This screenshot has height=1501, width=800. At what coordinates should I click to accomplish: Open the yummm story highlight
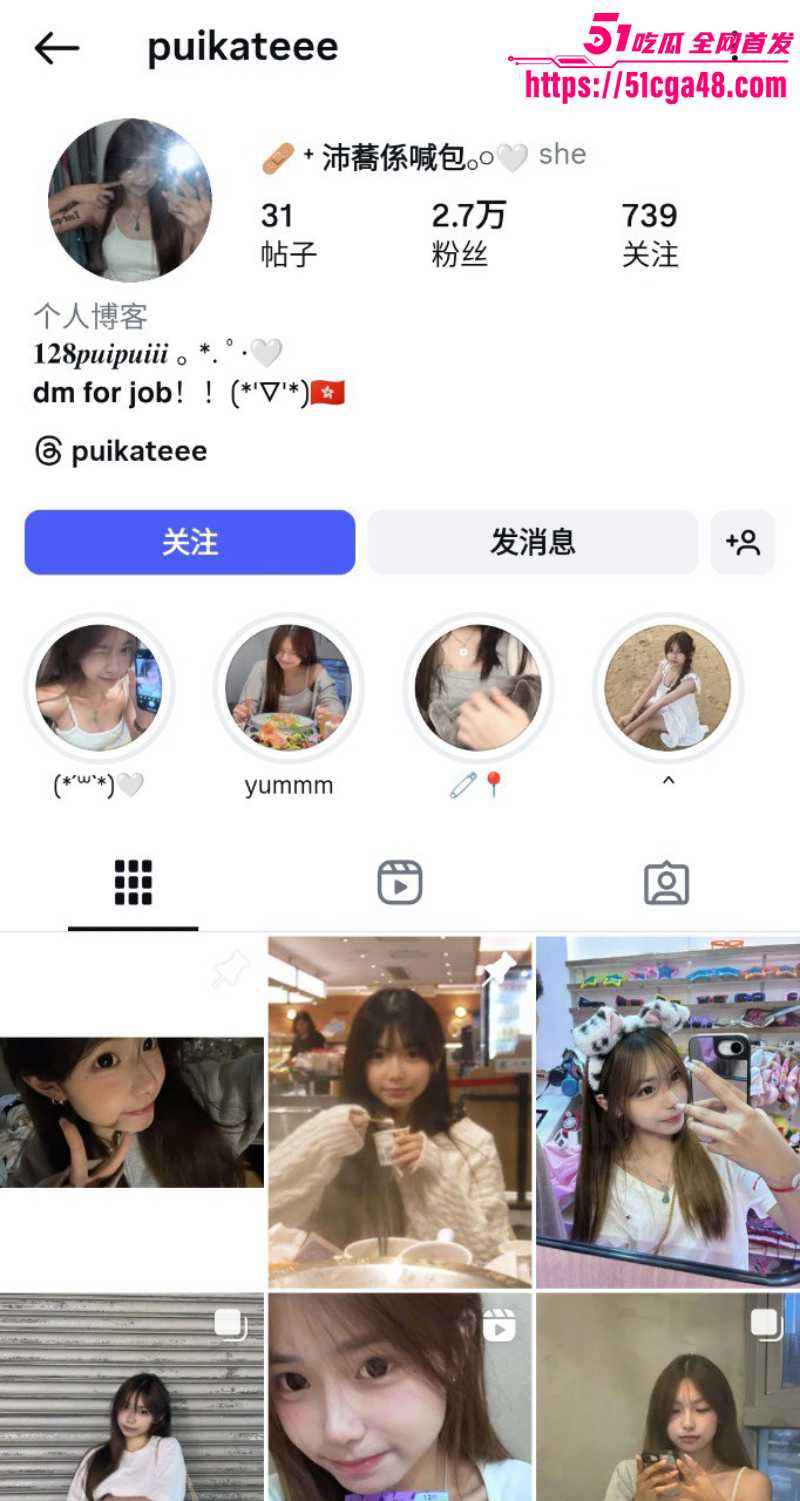point(289,688)
